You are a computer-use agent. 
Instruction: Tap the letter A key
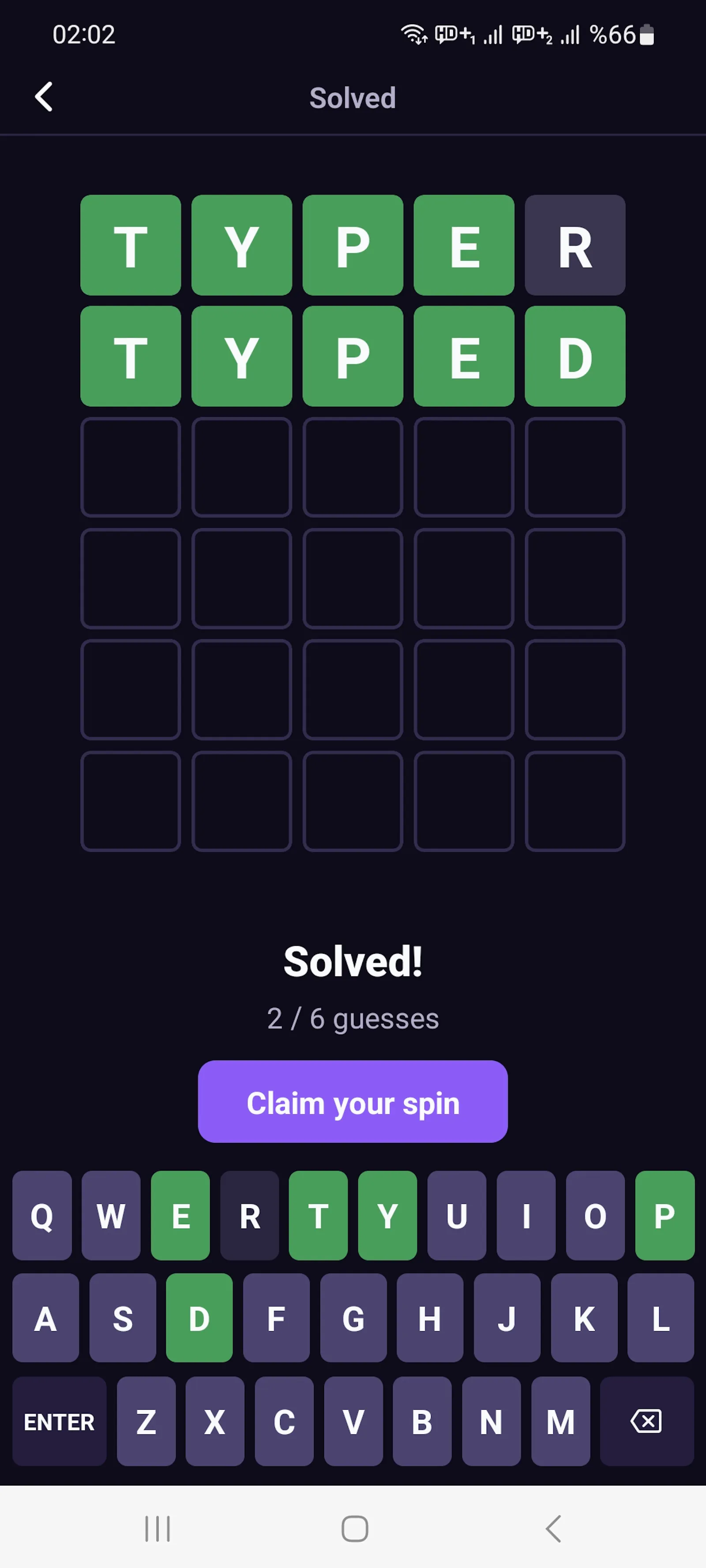(46, 1318)
